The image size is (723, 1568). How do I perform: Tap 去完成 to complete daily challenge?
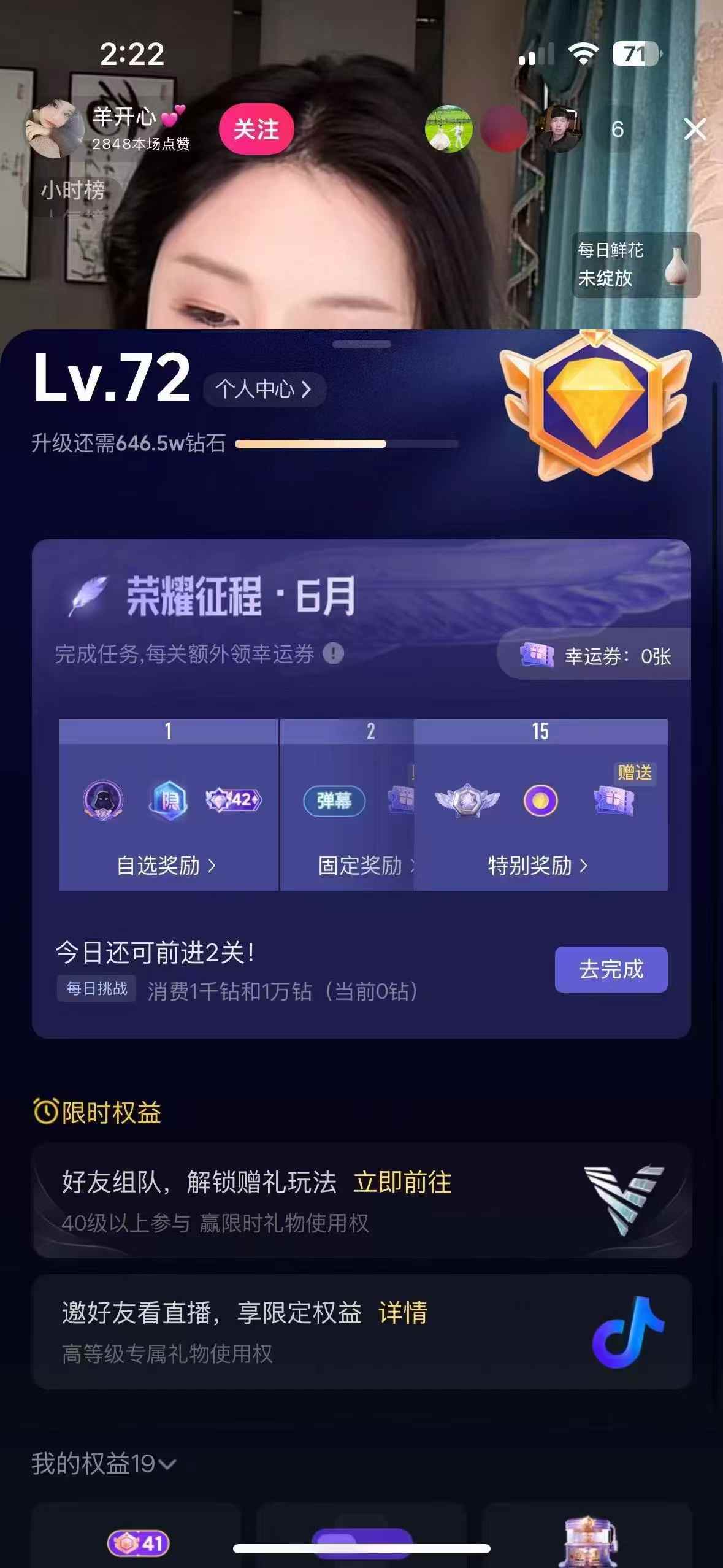point(611,969)
